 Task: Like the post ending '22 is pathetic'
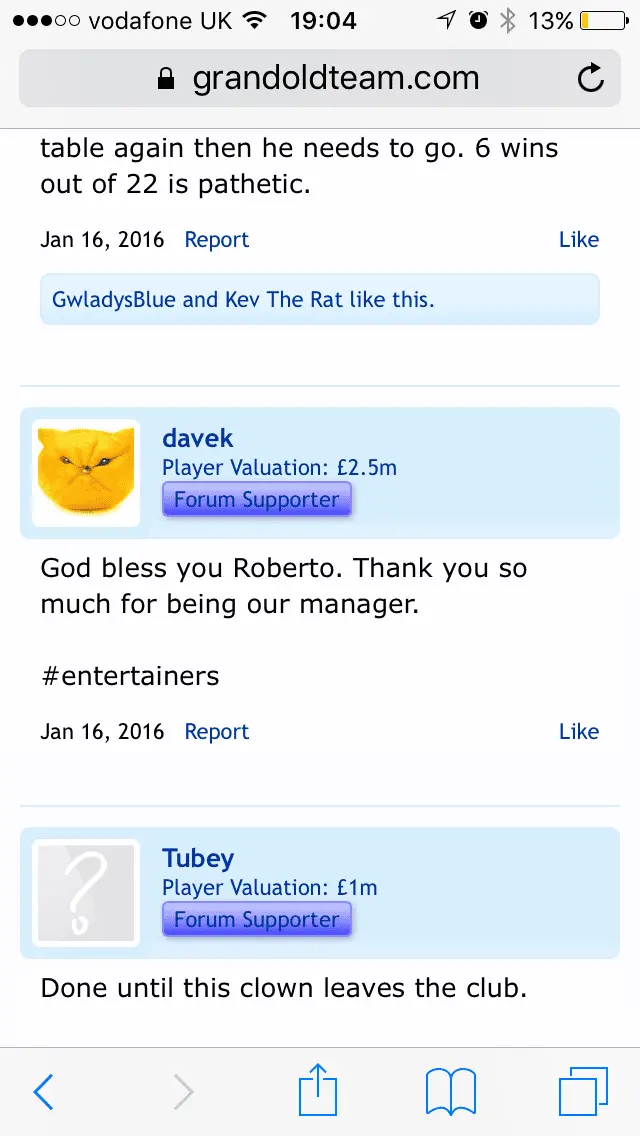point(578,240)
